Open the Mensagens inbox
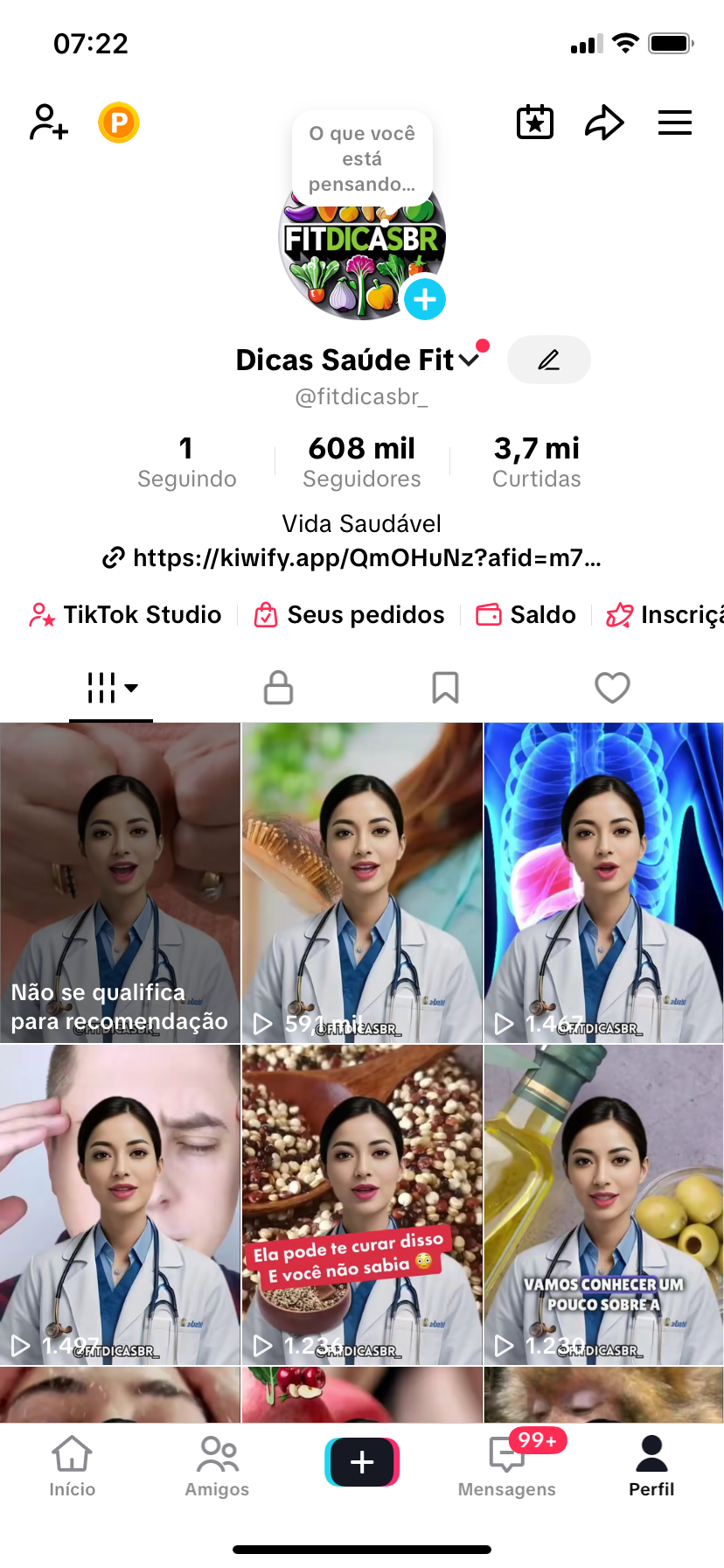 point(507,1466)
